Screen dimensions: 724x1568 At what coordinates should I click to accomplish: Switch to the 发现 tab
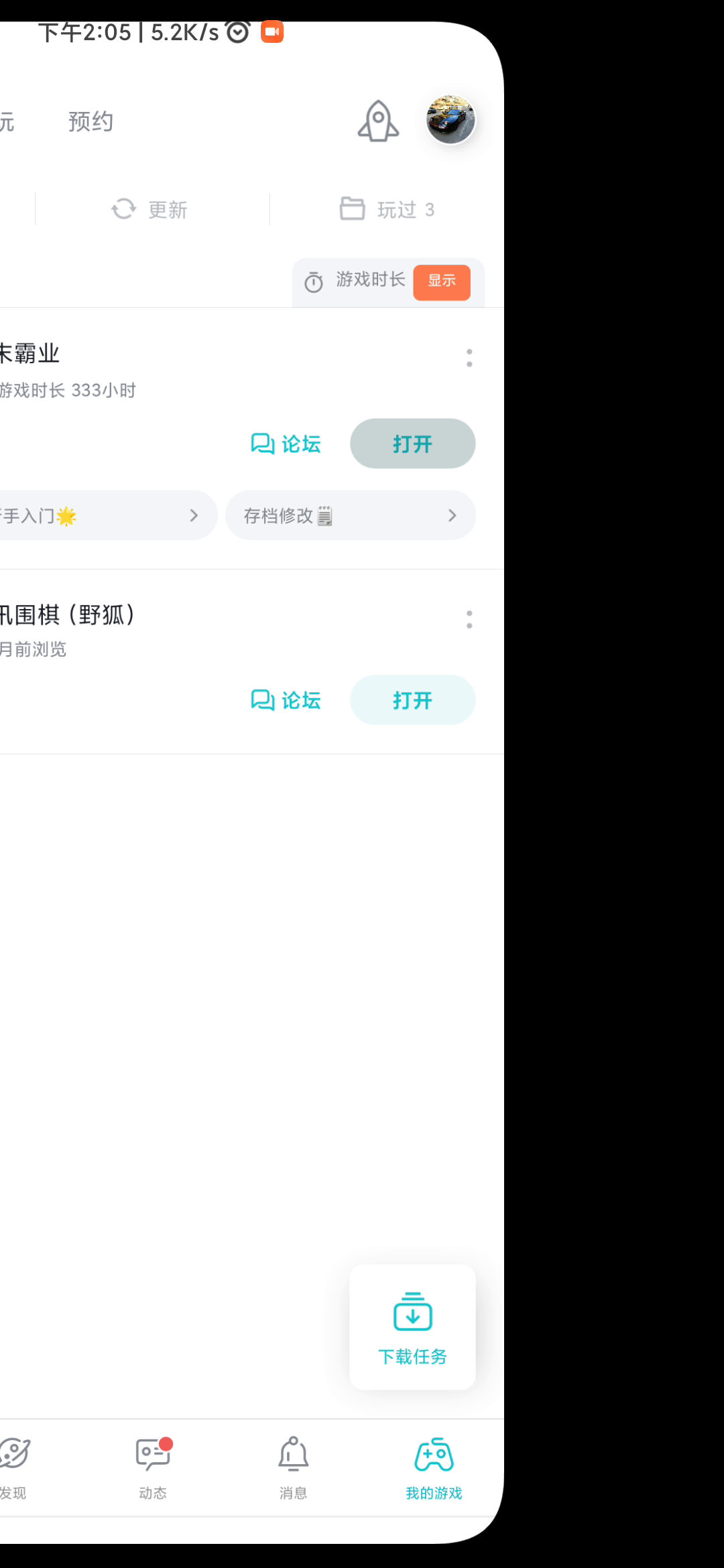click(13, 1467)
